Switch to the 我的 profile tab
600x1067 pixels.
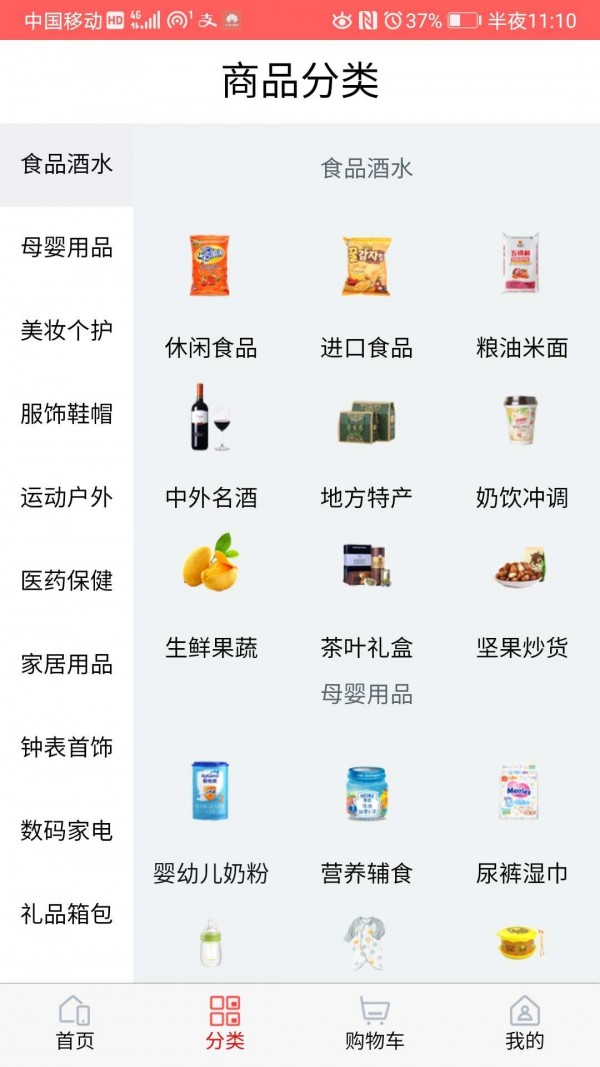pyautogui.click(x=524, y=1023)
